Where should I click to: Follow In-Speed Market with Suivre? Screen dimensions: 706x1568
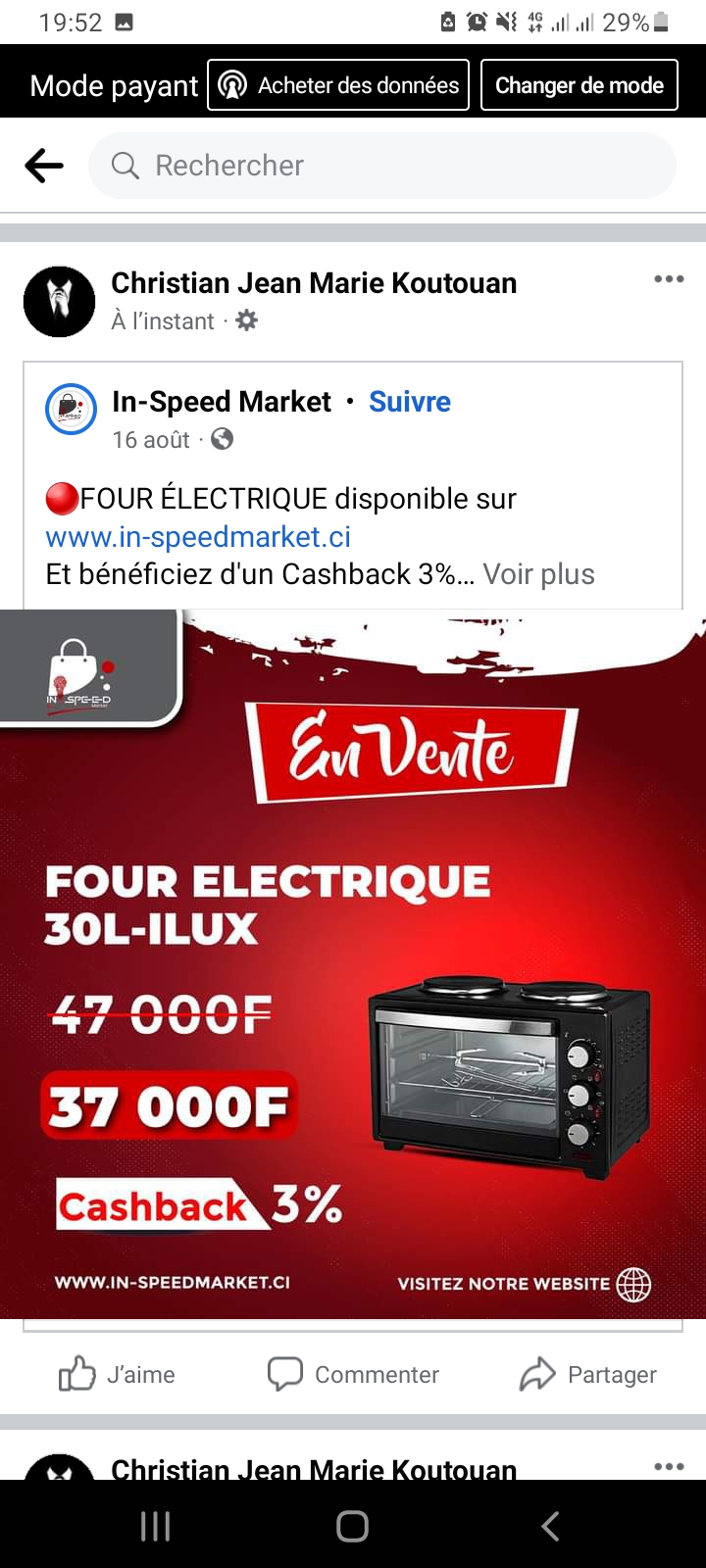pyautogui.click(x=410, y=402)
